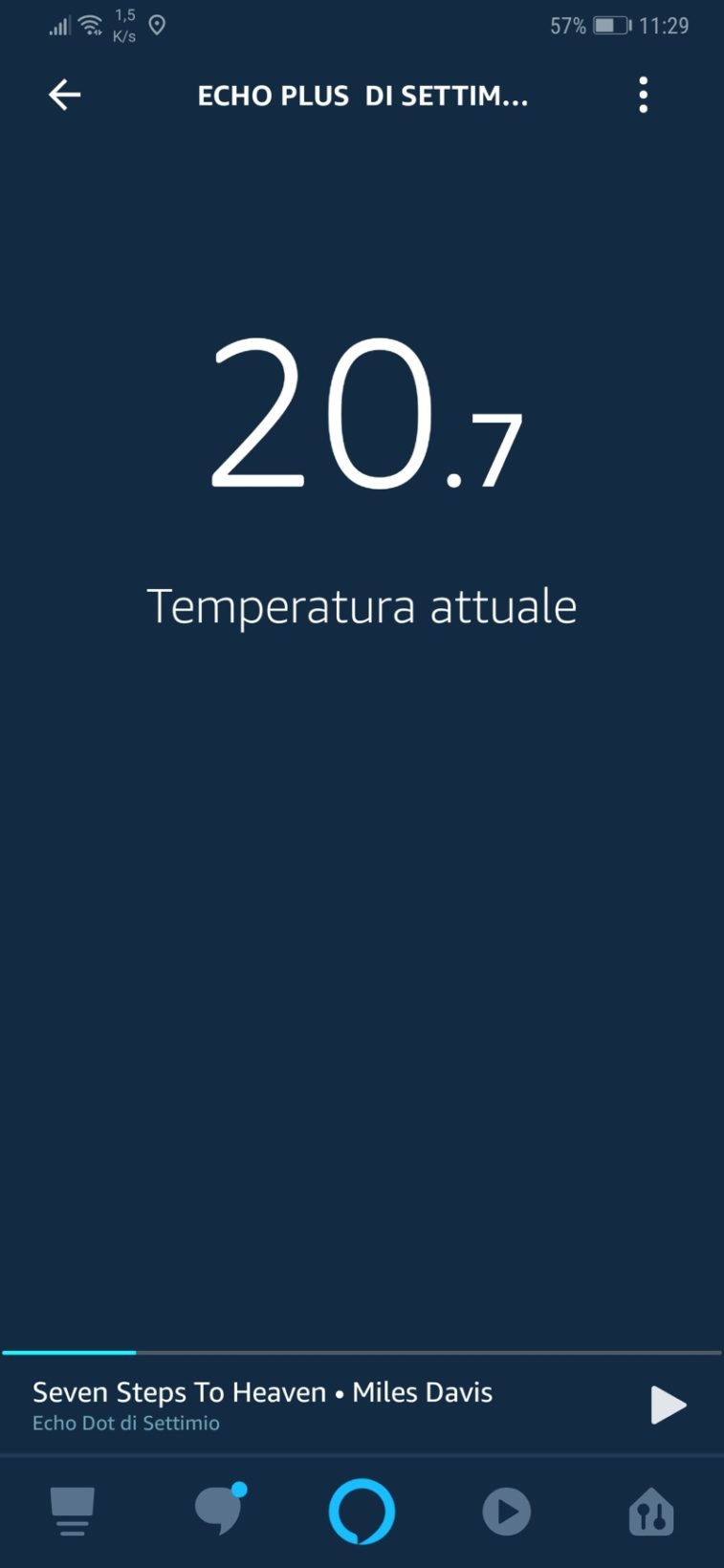Open the Communicate tab with speech bubble

[x=219, y=1512]
